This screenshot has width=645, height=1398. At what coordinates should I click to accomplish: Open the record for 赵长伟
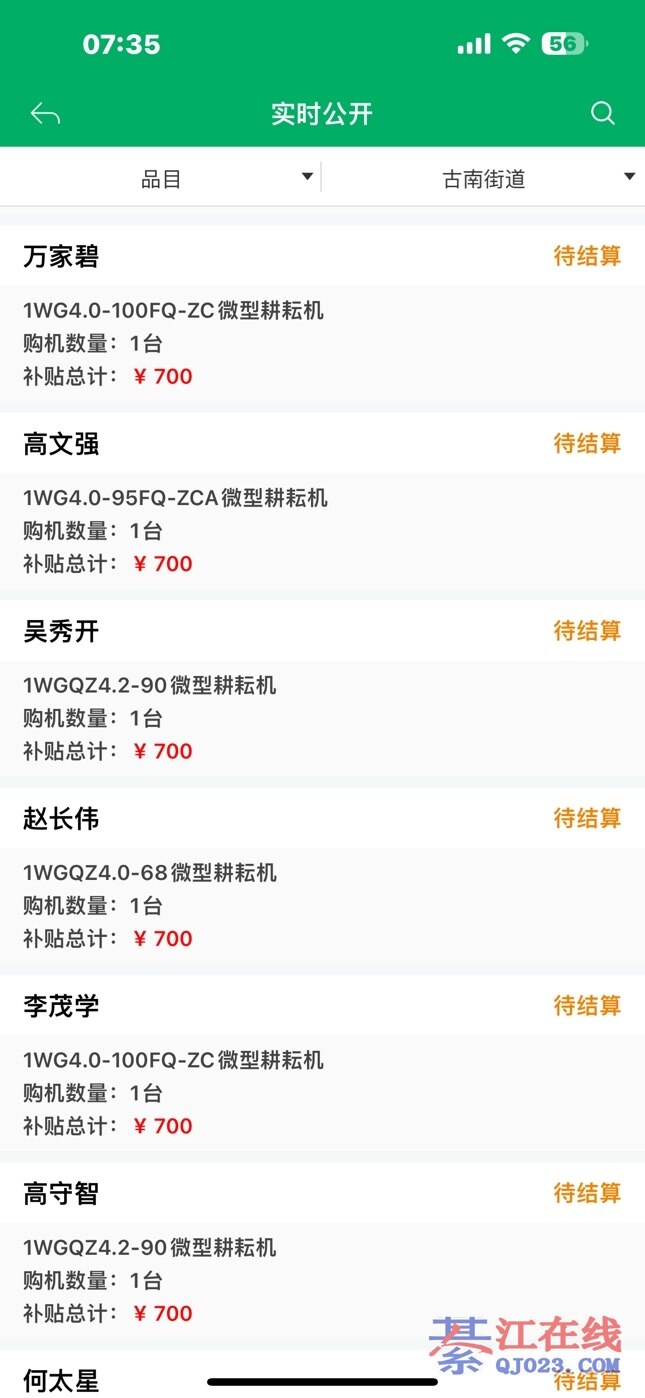[x=62, y=819]
